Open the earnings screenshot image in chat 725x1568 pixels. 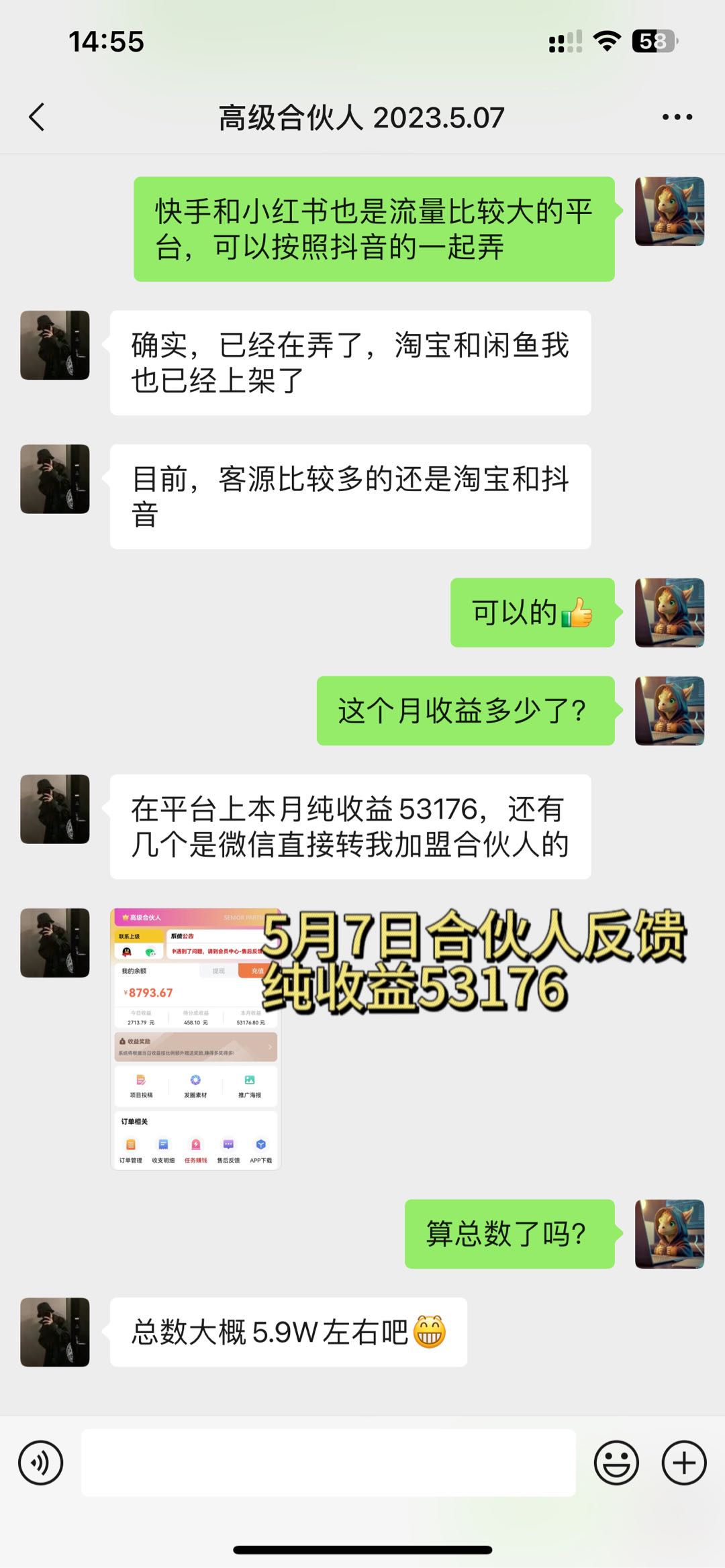coord(195,1039)
